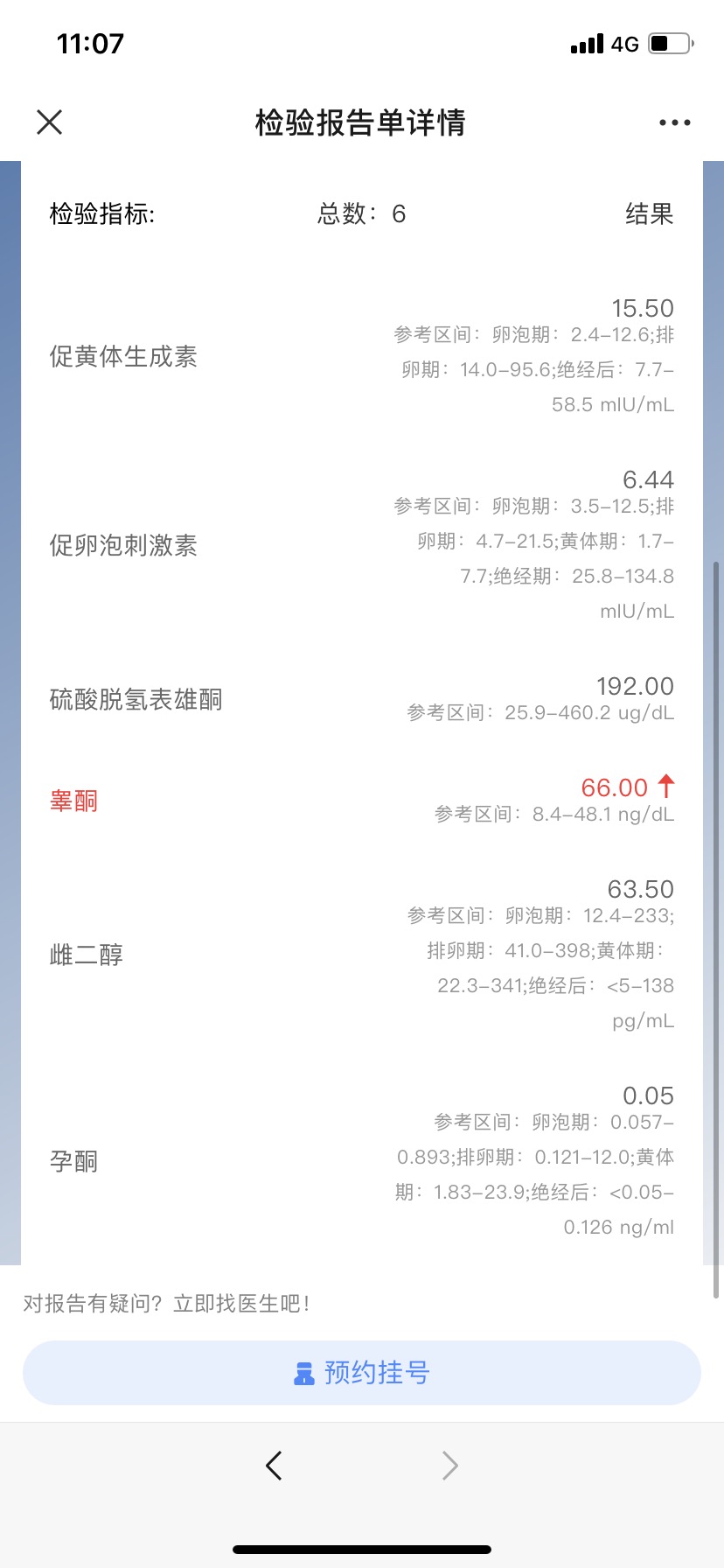Tap the 预约挂号 booking button
This screenshot has width=724, height=1568.
[361, 1372]
